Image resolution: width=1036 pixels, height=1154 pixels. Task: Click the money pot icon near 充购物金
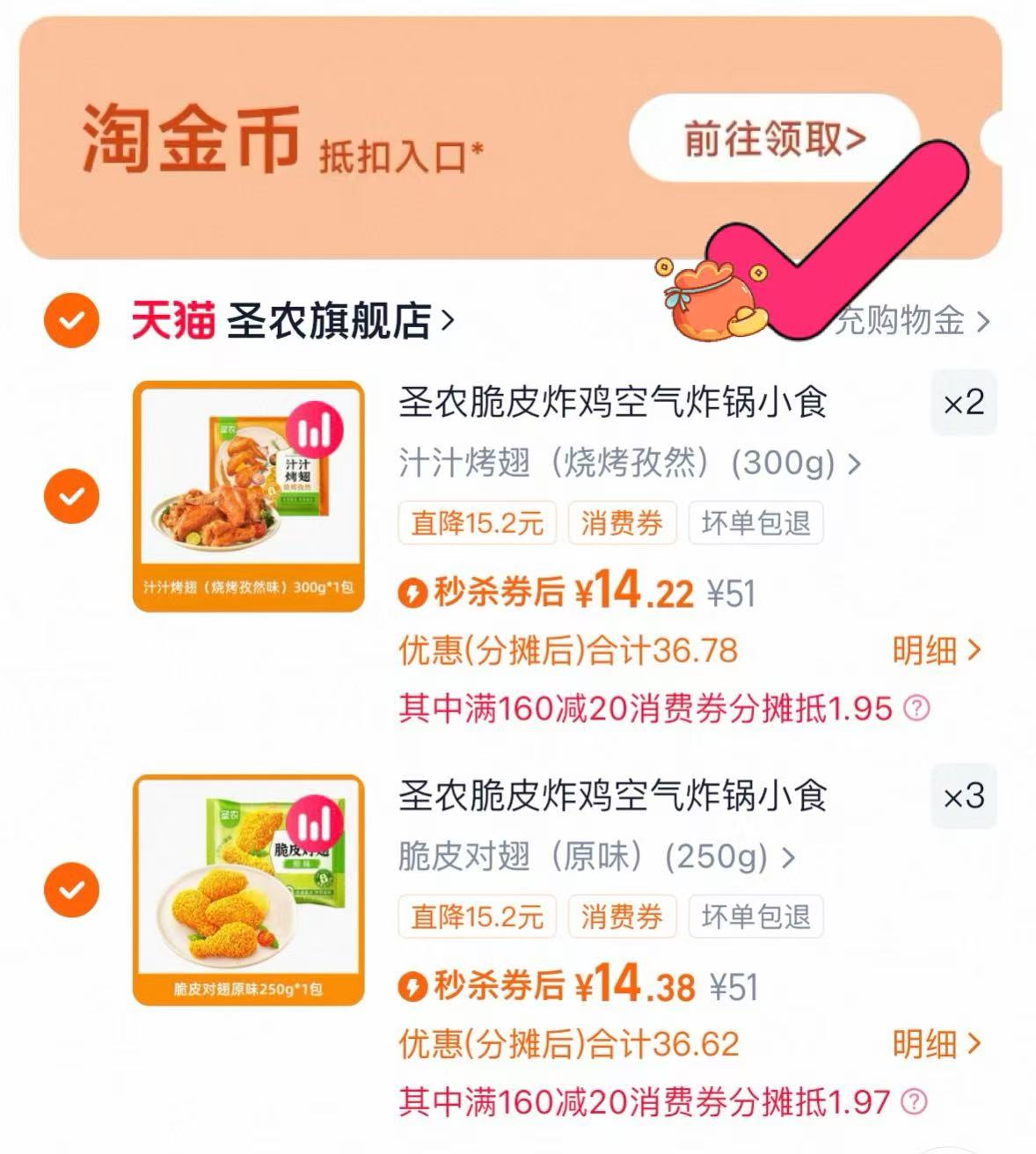pos(709,302)
